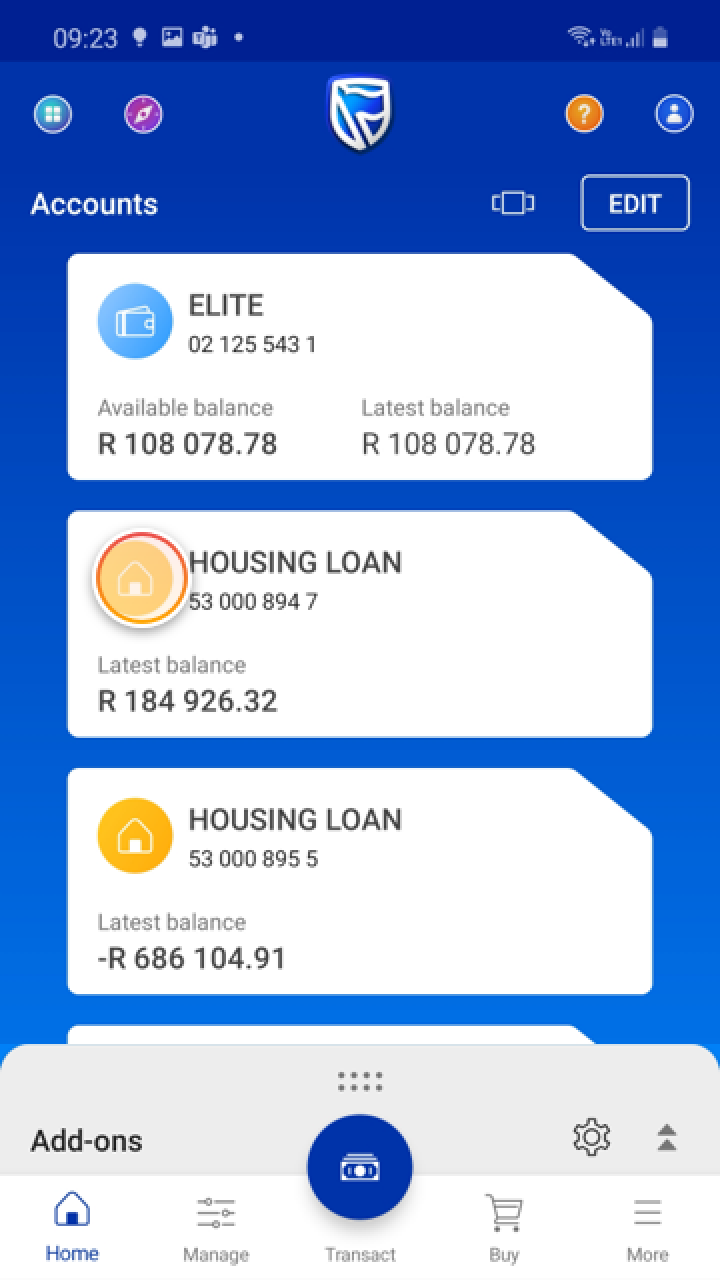Open the Transact button
The height and width of the screenshot is (1280, 720).
coord(360,1168)
